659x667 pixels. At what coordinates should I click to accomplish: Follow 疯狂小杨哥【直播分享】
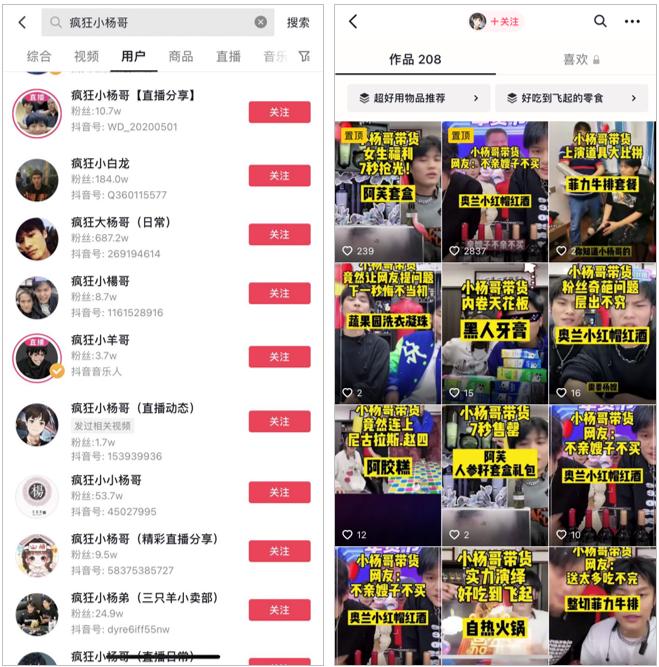279,112
